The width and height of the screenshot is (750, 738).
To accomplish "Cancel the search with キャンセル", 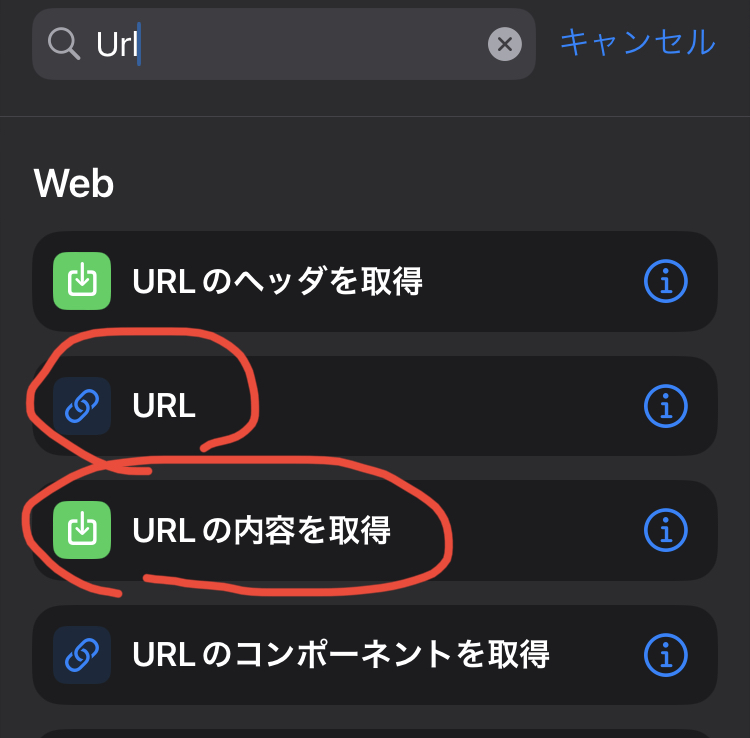I will click(x=637, y=42).
